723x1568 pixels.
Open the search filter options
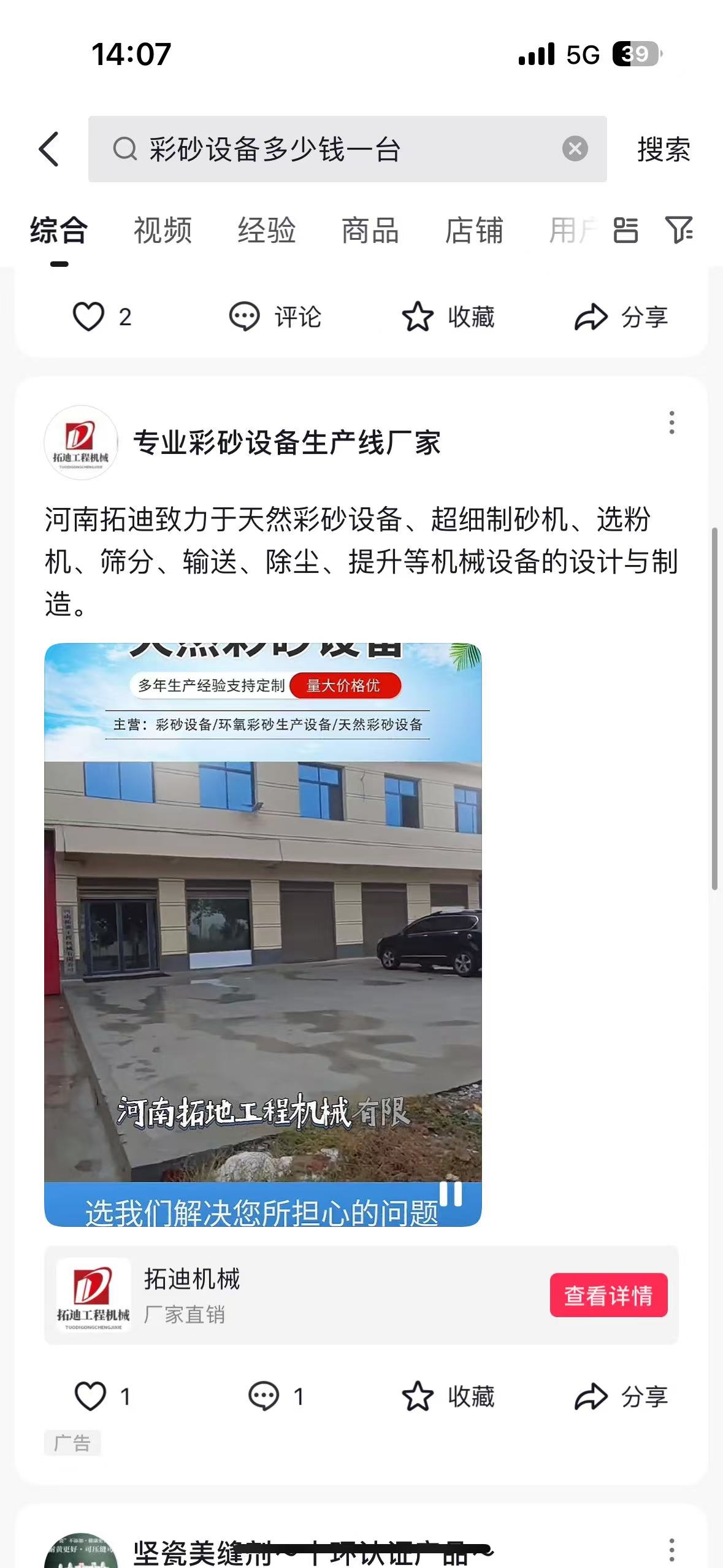tap(679, 231)
